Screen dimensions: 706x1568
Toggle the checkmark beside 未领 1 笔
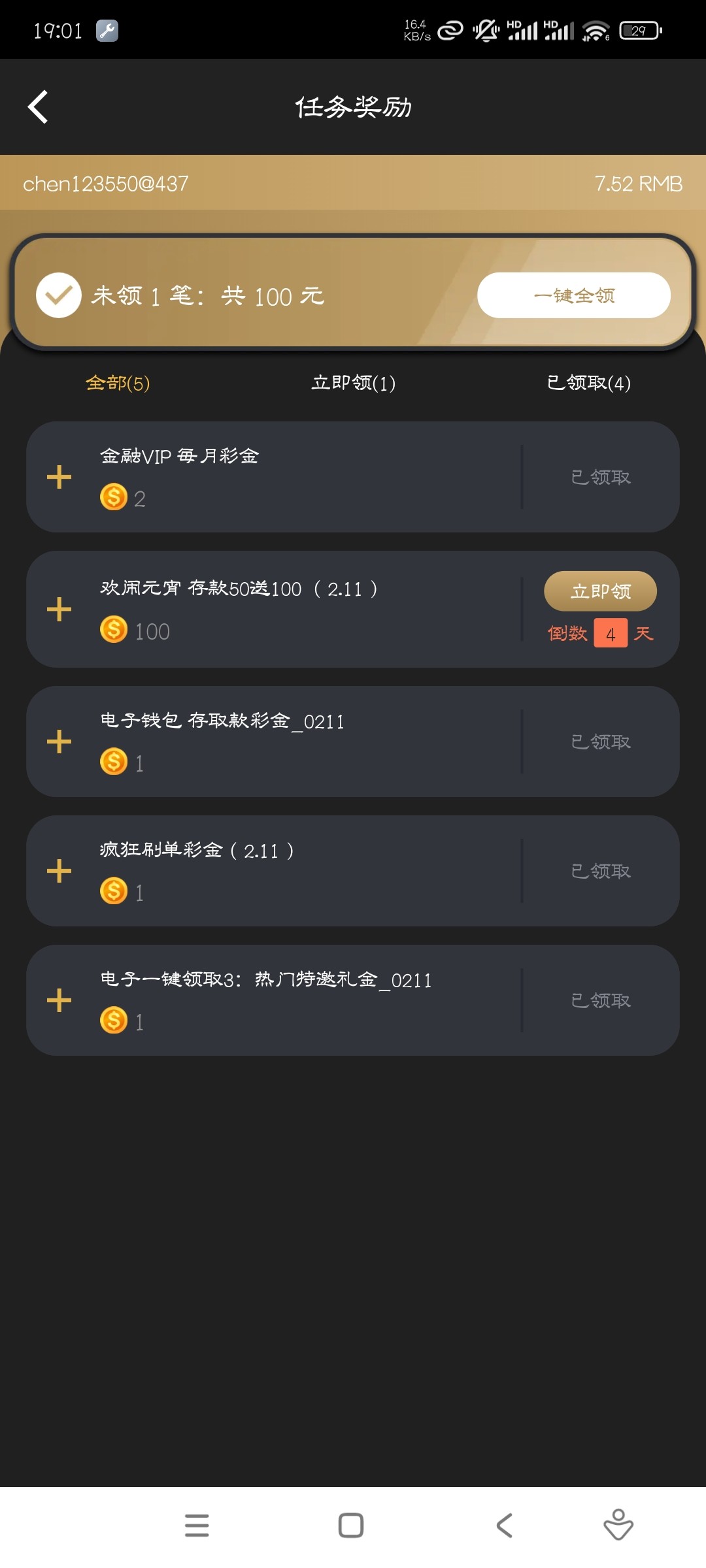coord(59,295)
